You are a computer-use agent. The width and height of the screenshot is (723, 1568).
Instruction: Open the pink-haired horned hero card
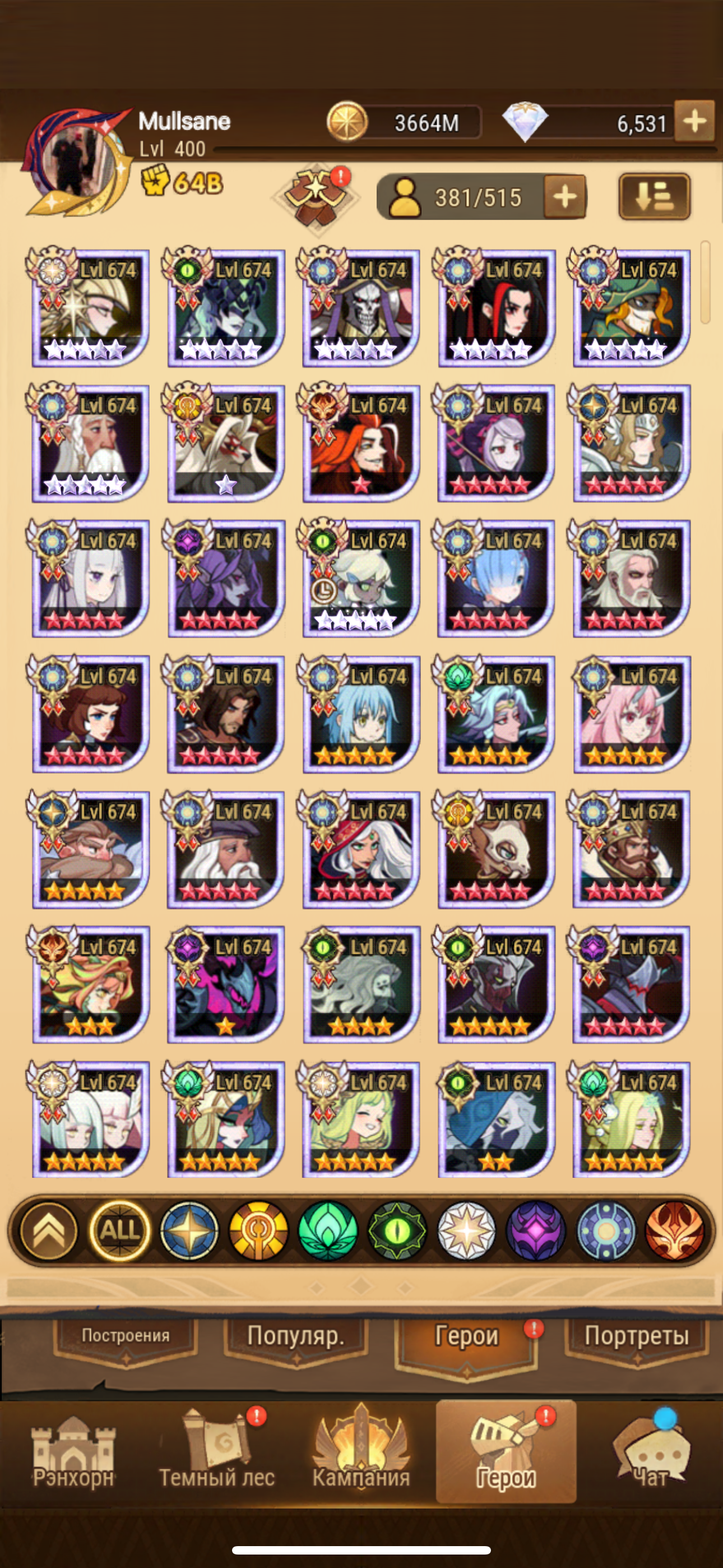click(x=632, y=714)
